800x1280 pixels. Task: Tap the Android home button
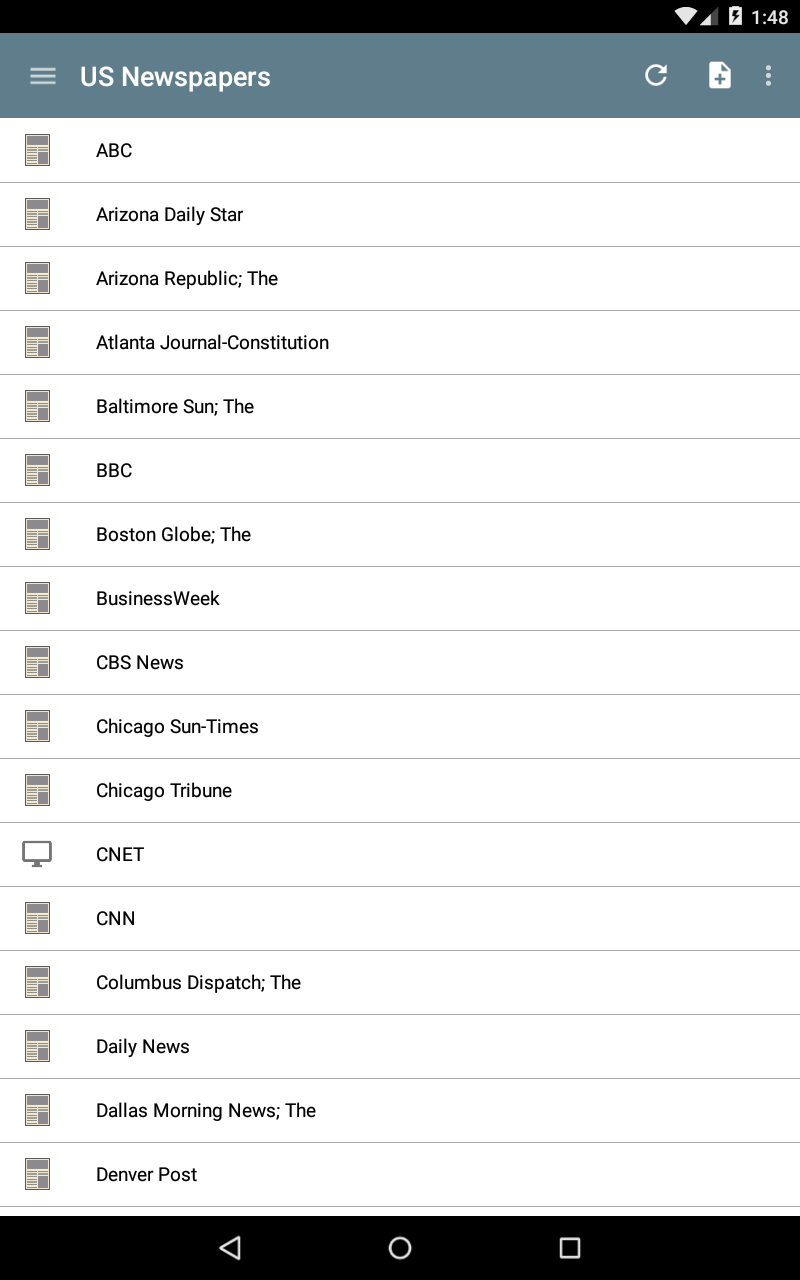coord(400,1247)
